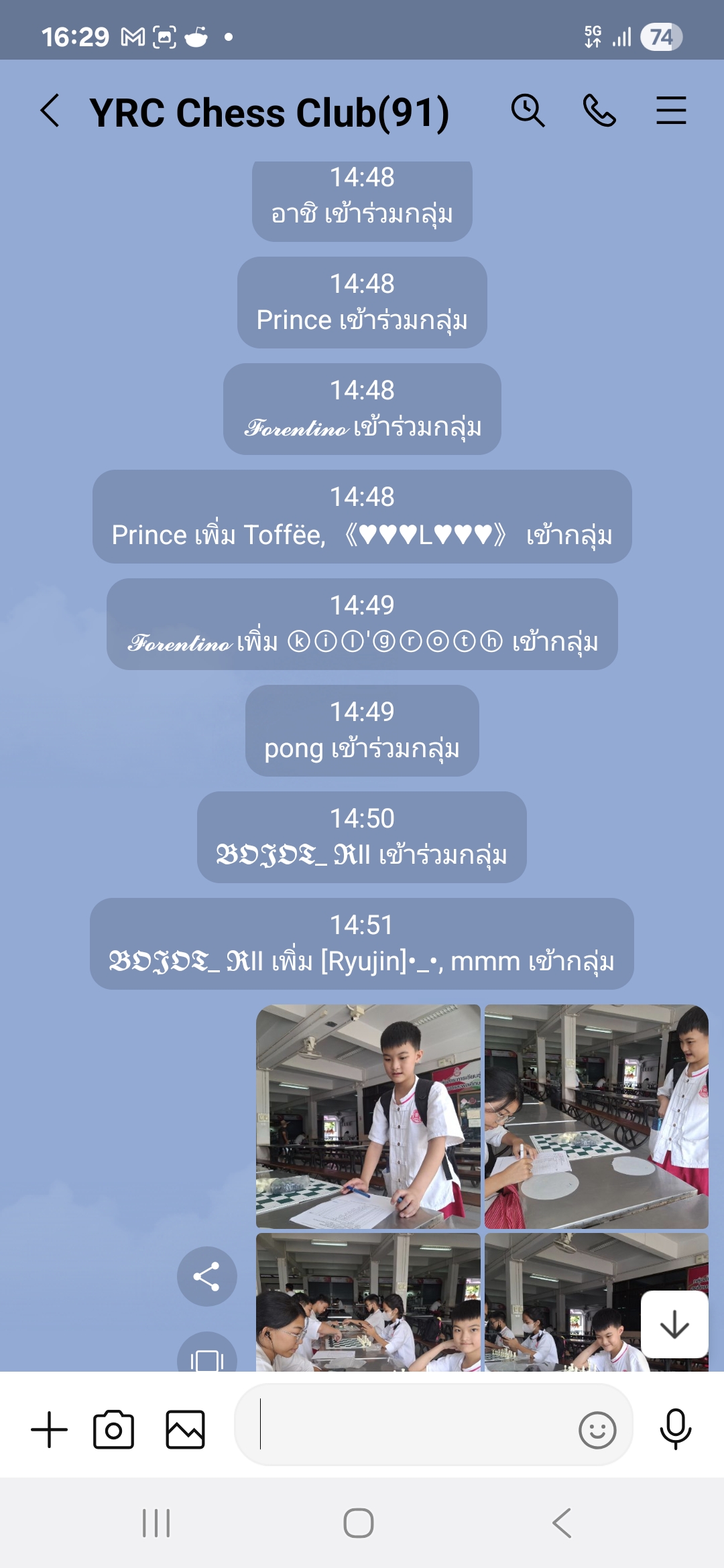This screenshot has width=724, height=1568.
Task: Search within this chat
Action: point(528,111)
